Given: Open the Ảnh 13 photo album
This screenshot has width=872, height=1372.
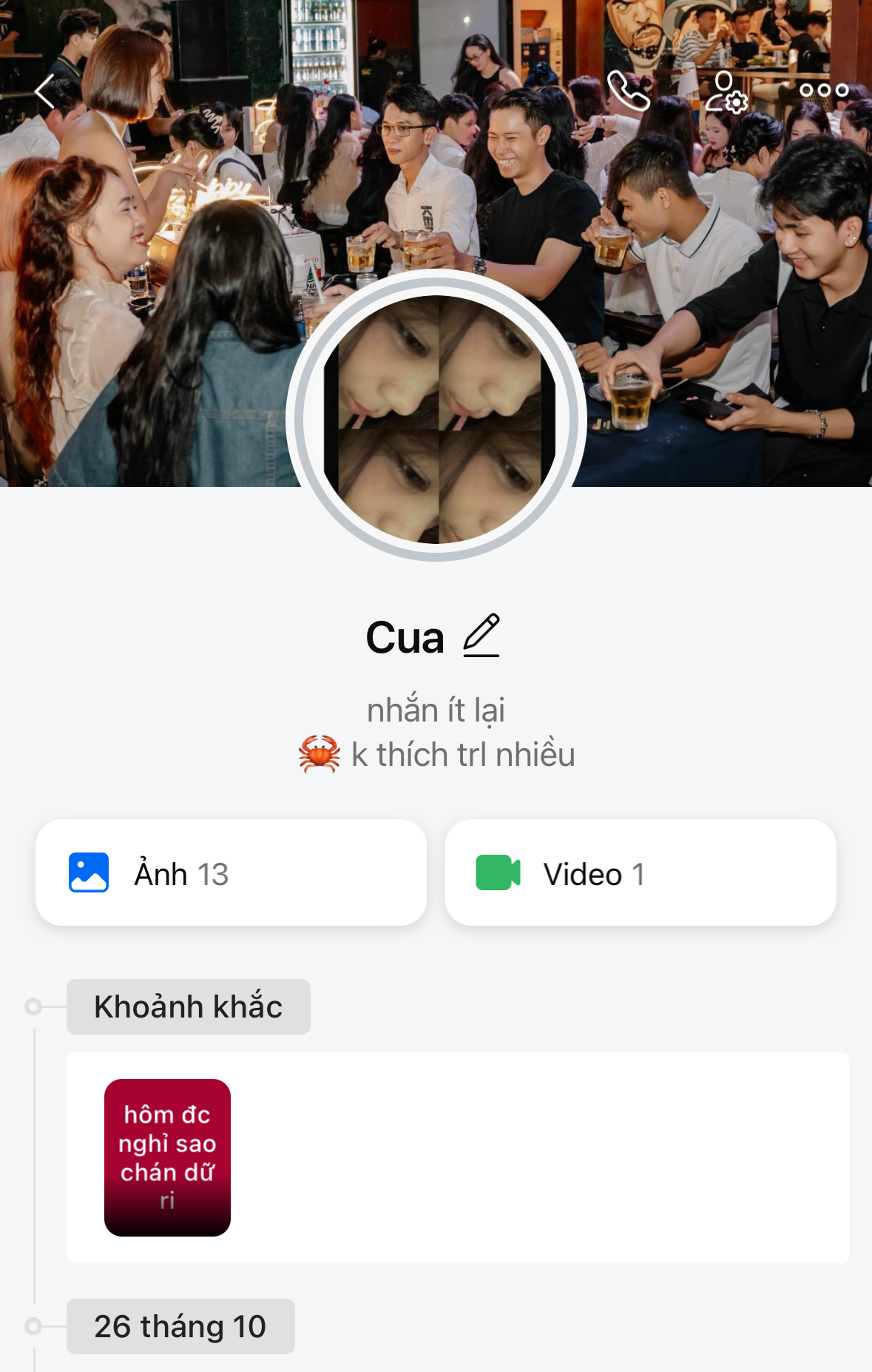Looking at the screenshot, I should pos(231,873).
